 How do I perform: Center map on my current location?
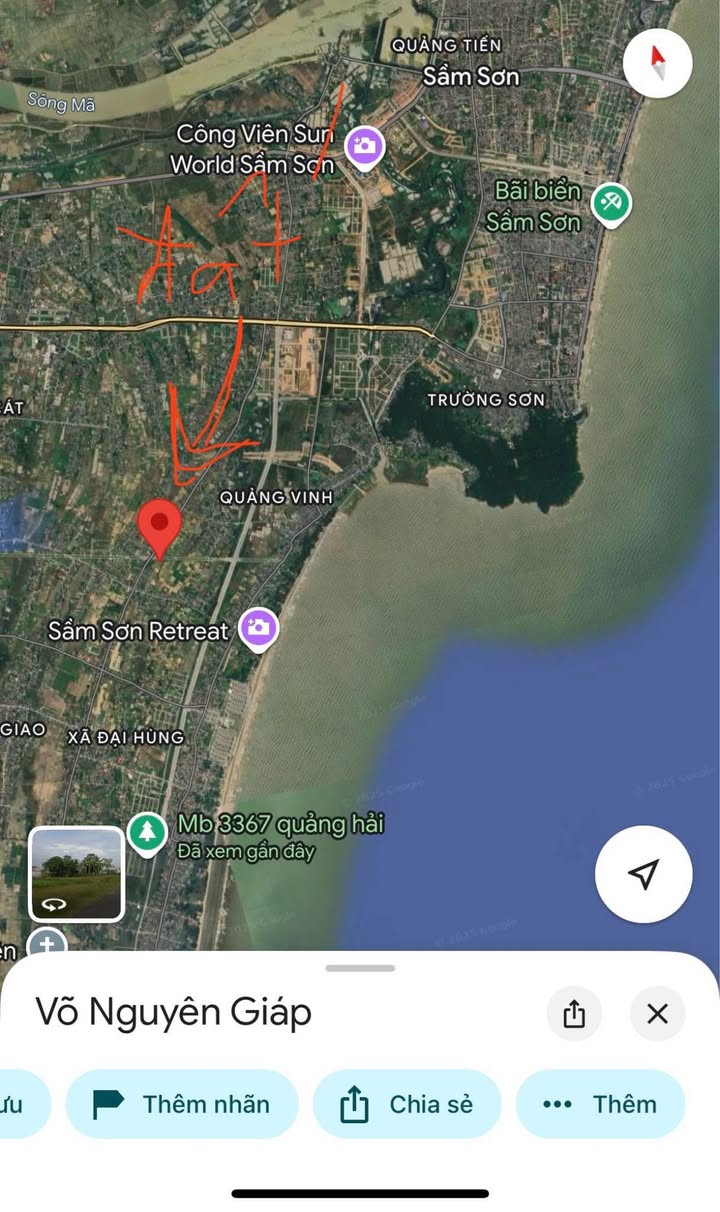click(x=643, y=873)
